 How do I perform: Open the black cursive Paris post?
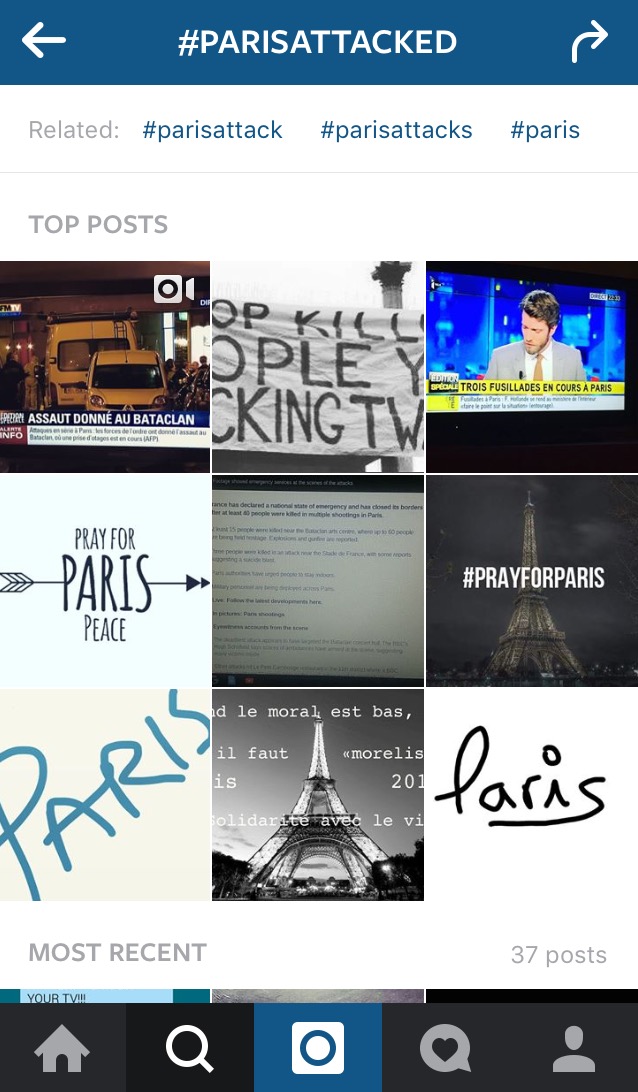pos(532,794)
